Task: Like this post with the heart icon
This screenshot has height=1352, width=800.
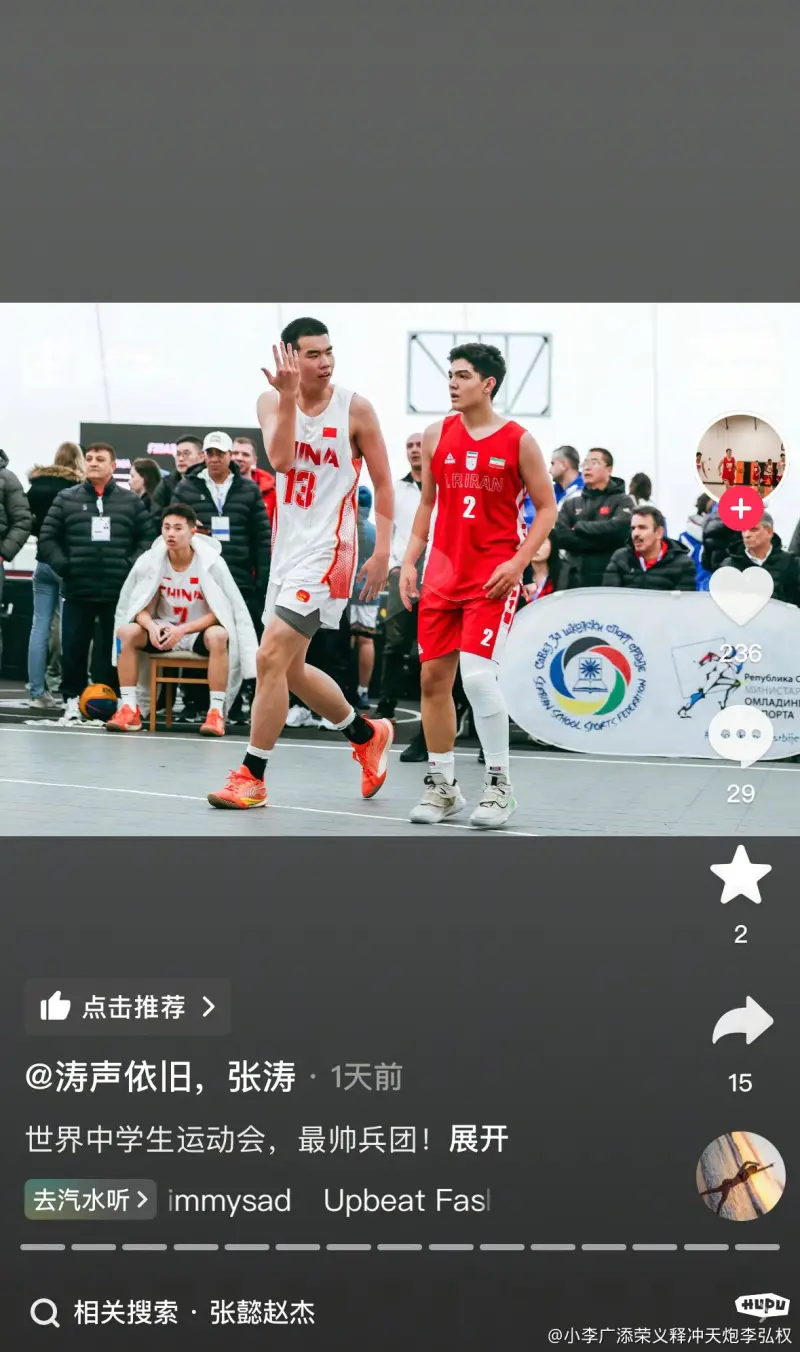Action: 741,596
